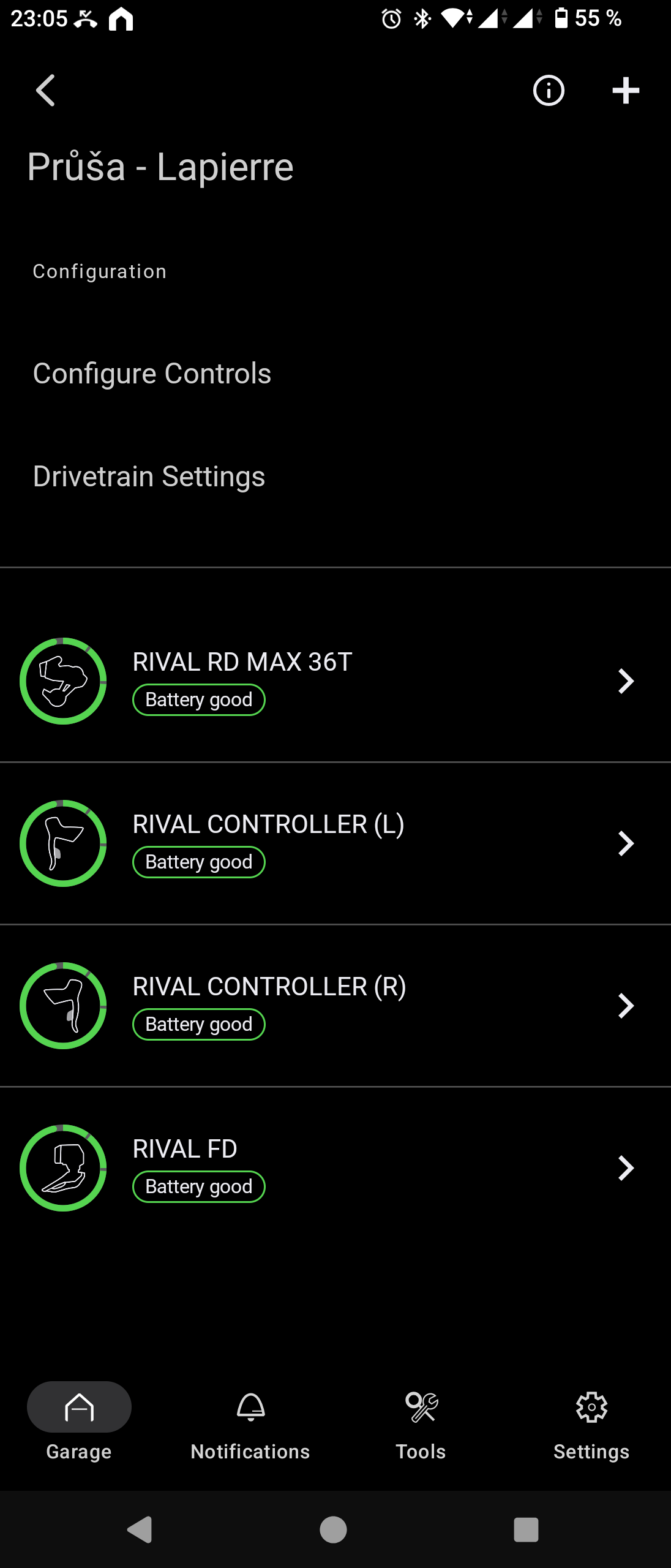Image resolution: width=671 pixels, height=1568 pixels.
Task: Open Configure Controls
Action: 152,374
